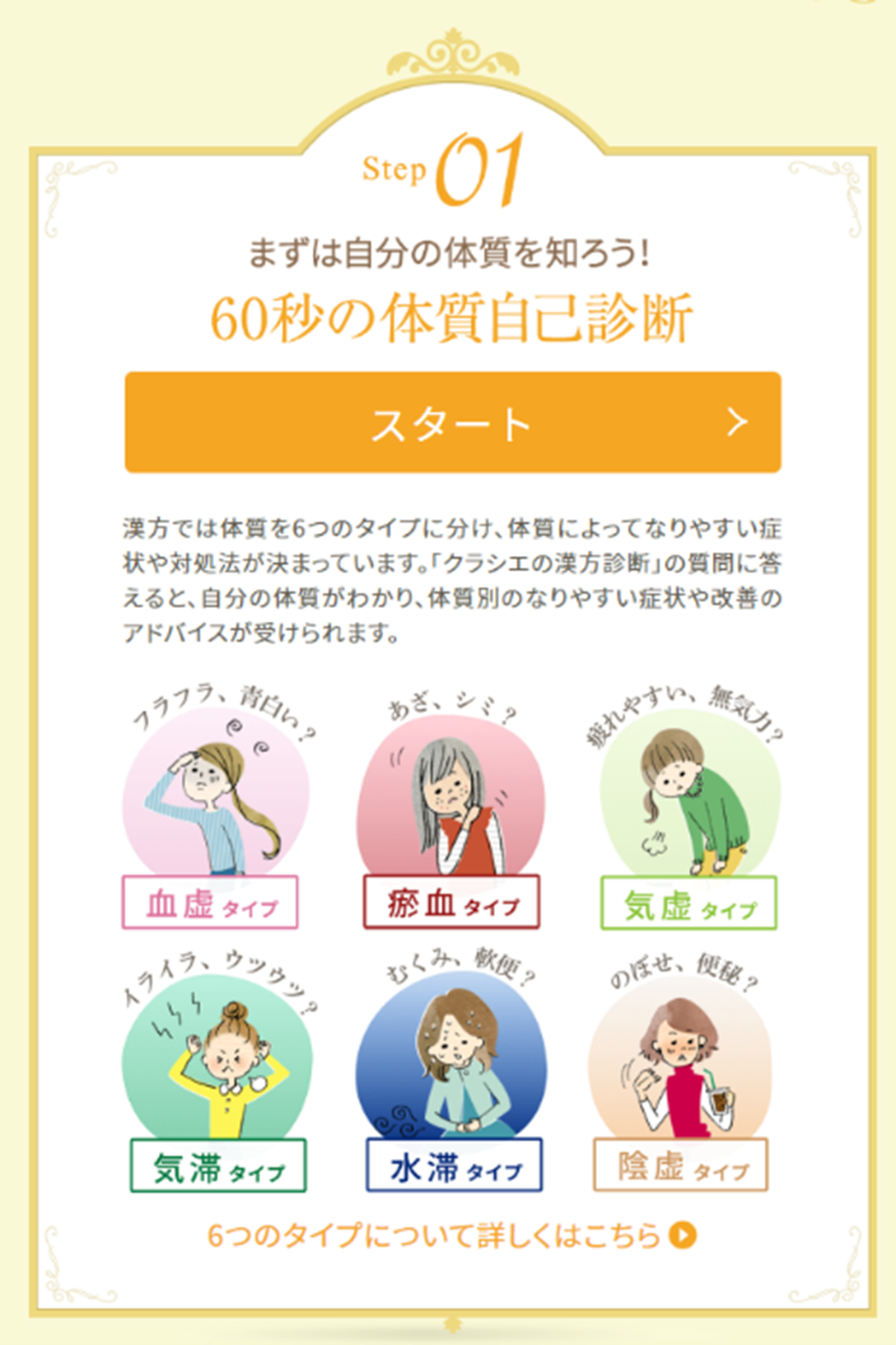Open the link about the 6 types
This screenshot has width=896, height=1345.
click(x=451, y=1235)
